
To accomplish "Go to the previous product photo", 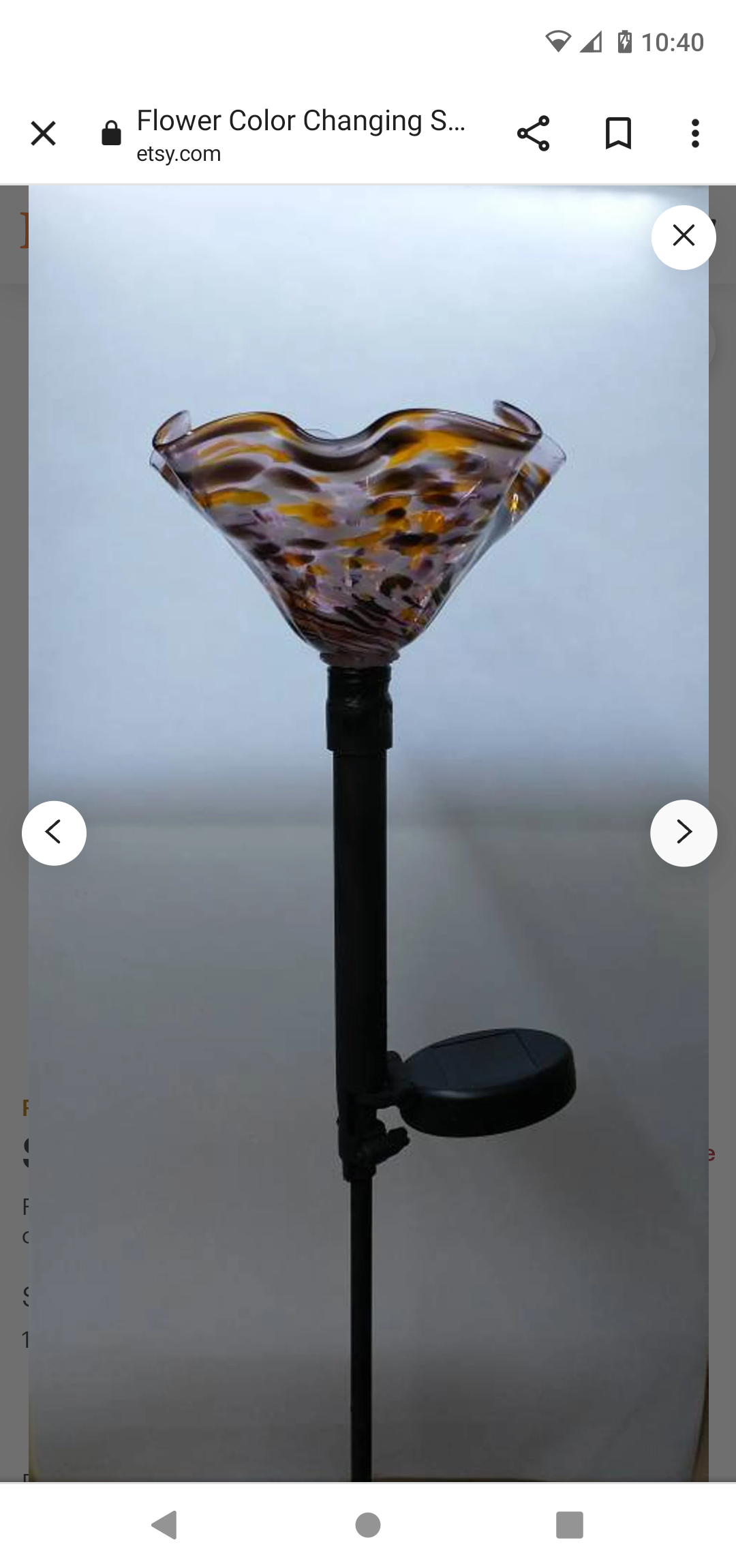I will tap(54, 832).
